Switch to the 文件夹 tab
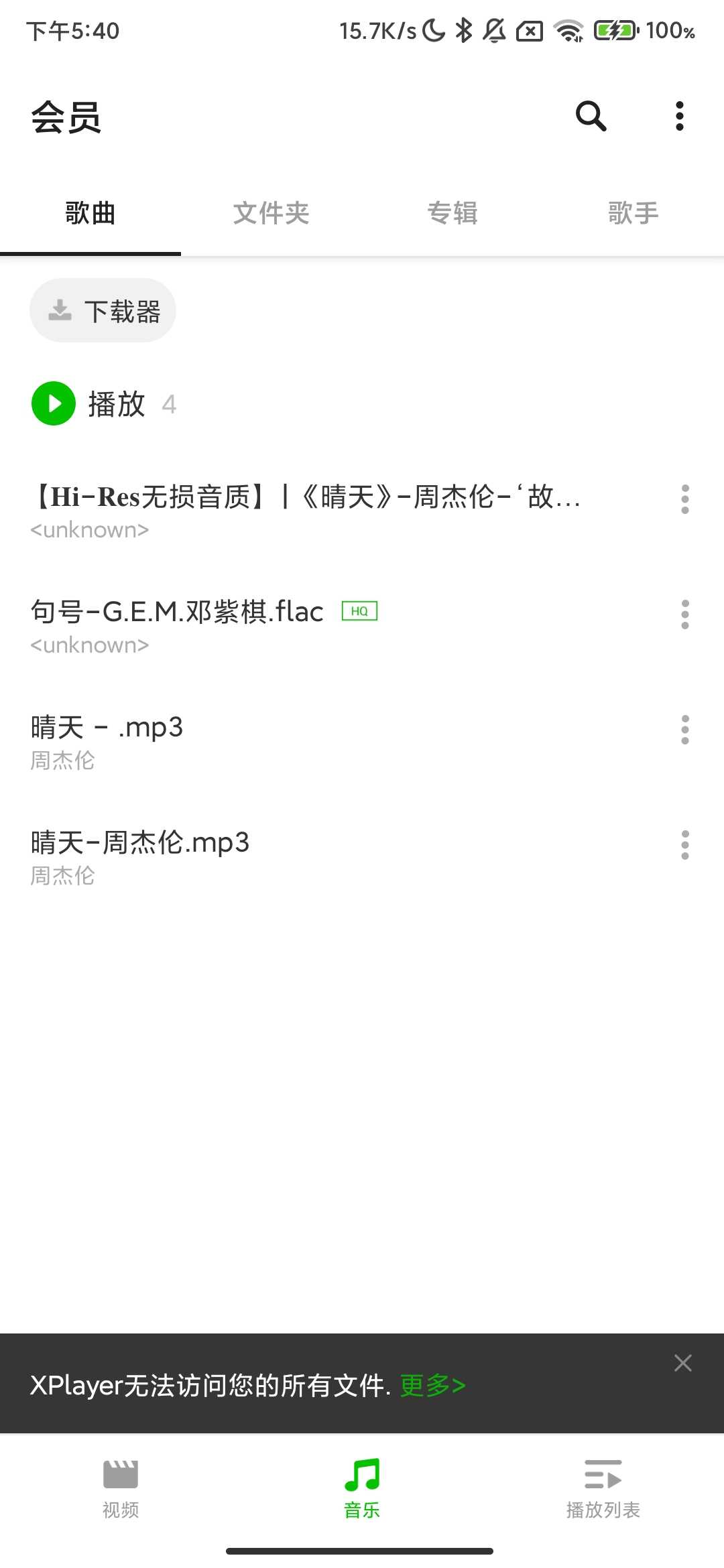Screen dimensions: 724x1568 pyautogui.click(x=270, y=212)
